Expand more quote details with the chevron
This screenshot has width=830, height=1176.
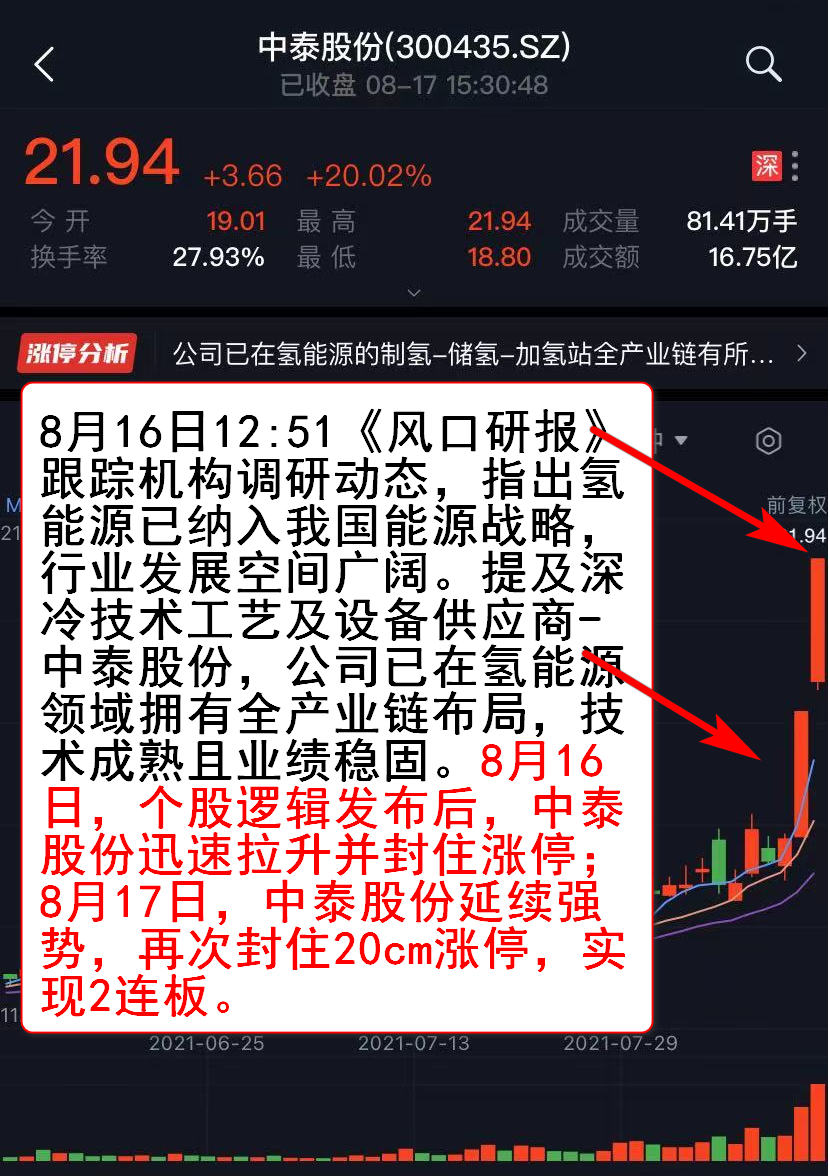click(x=414, y=292)
